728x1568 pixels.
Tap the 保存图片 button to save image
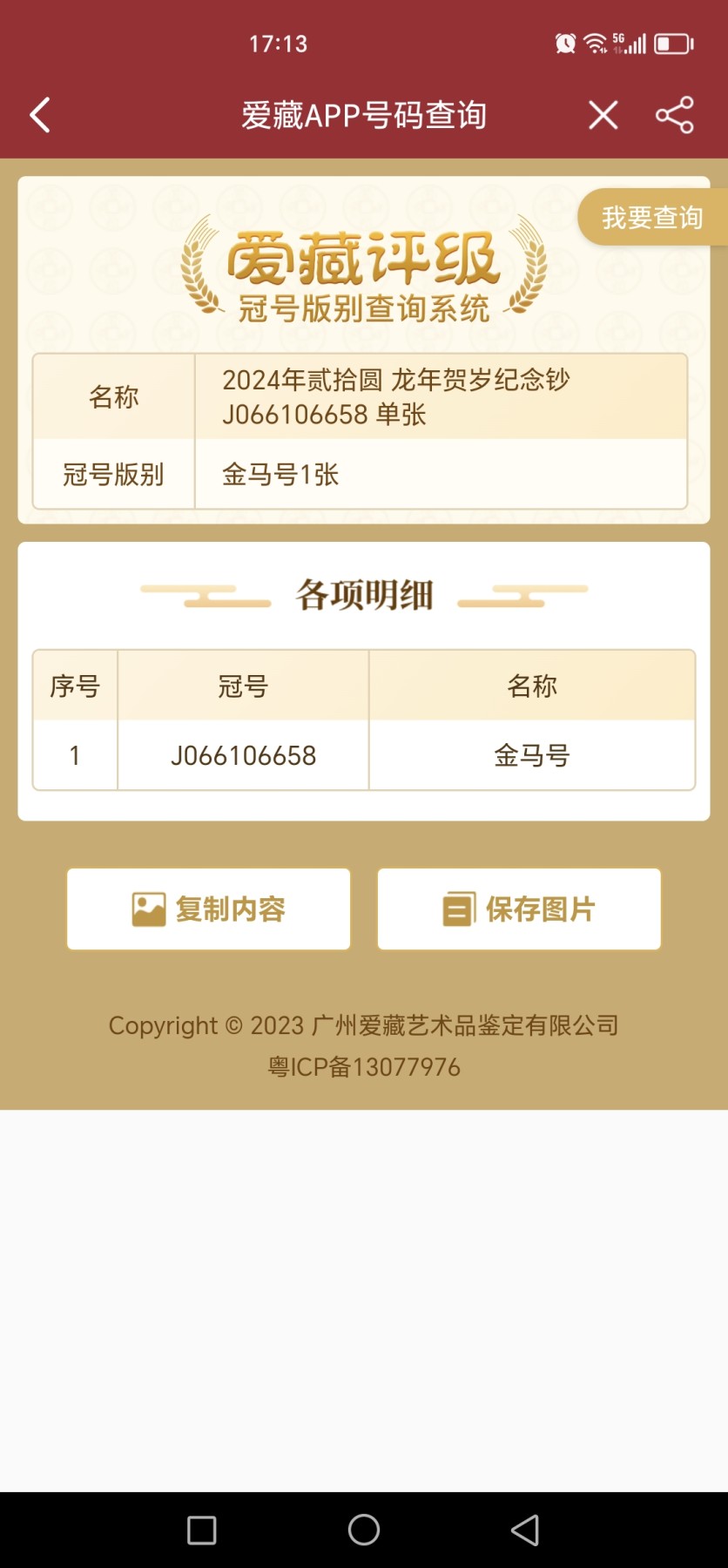(519, 908)
